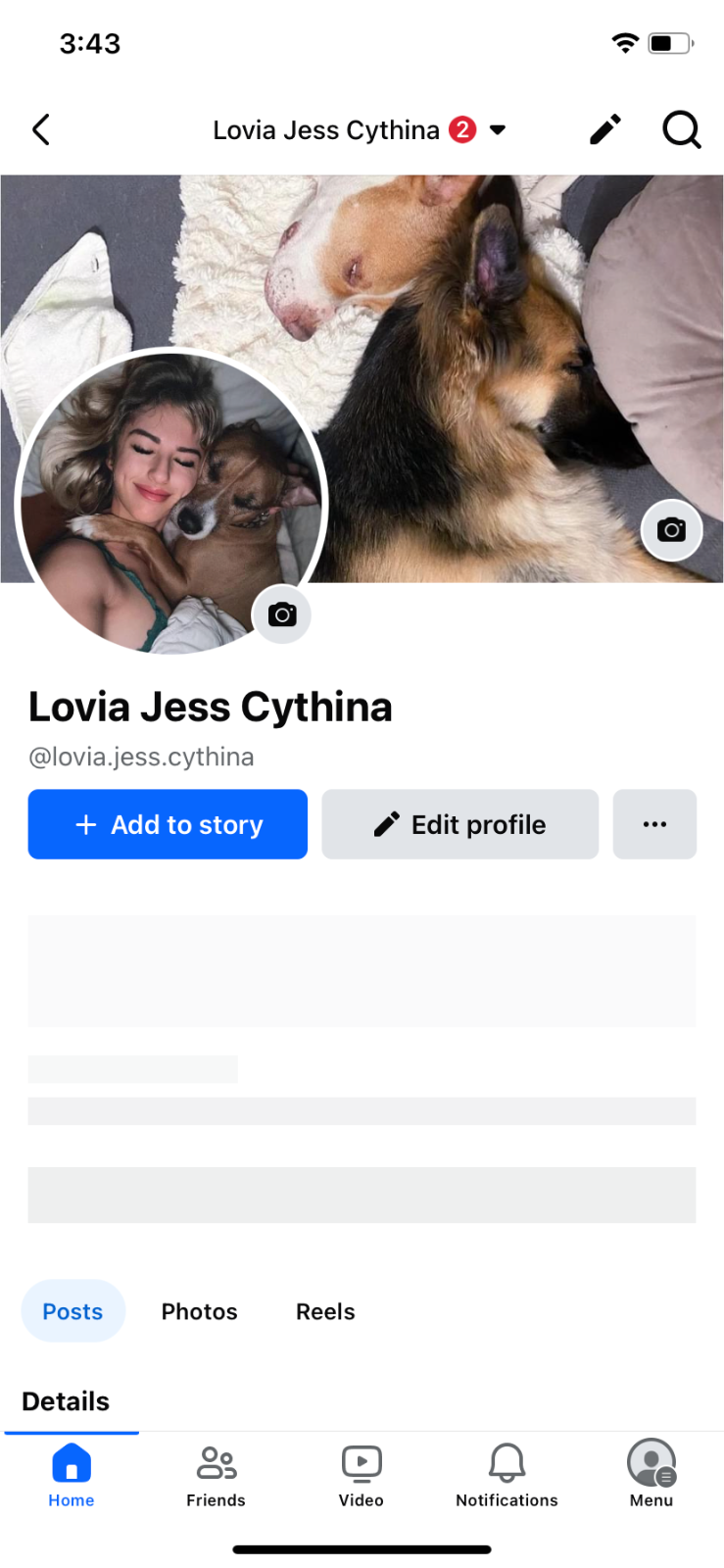Switch to the Photos tab

click(x=199, y=1311)
